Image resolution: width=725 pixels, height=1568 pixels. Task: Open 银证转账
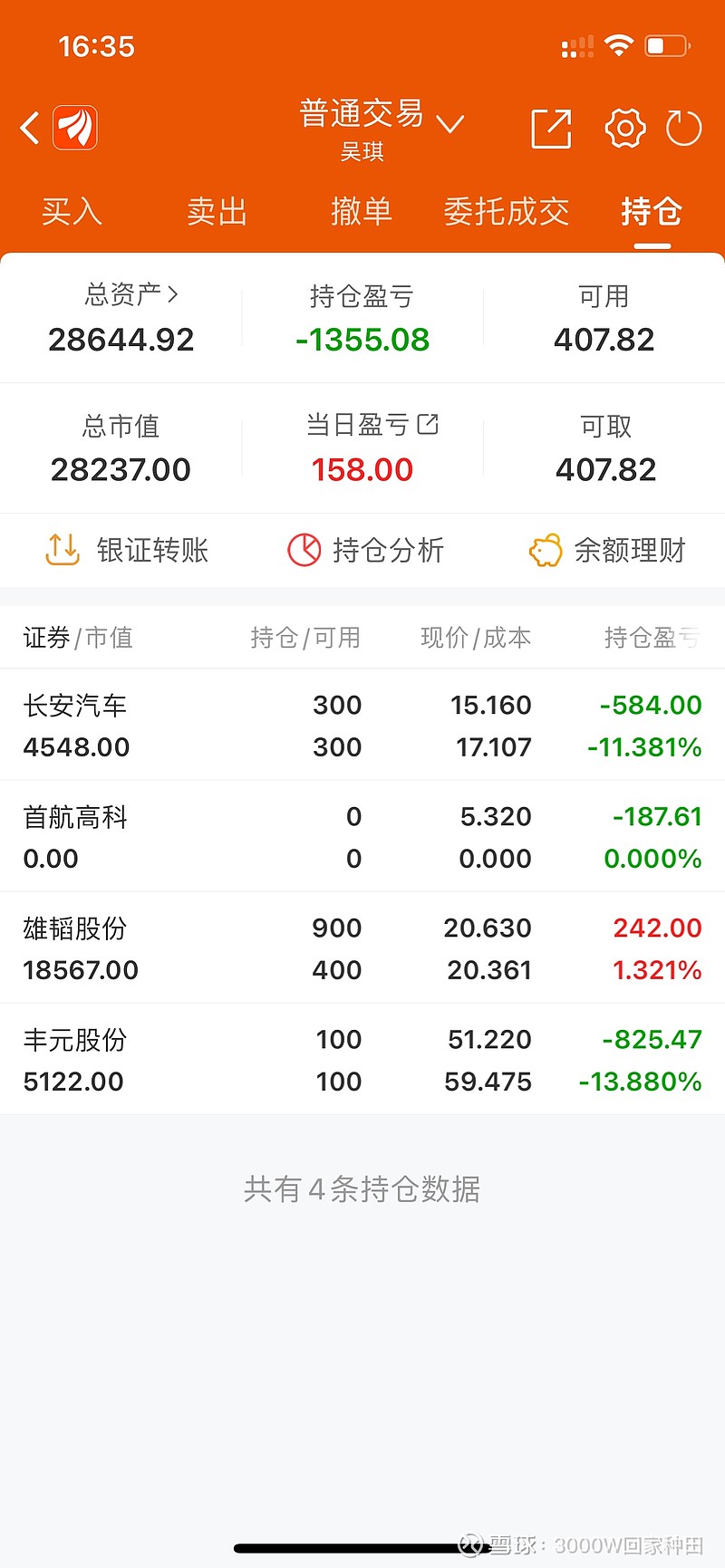126,550
